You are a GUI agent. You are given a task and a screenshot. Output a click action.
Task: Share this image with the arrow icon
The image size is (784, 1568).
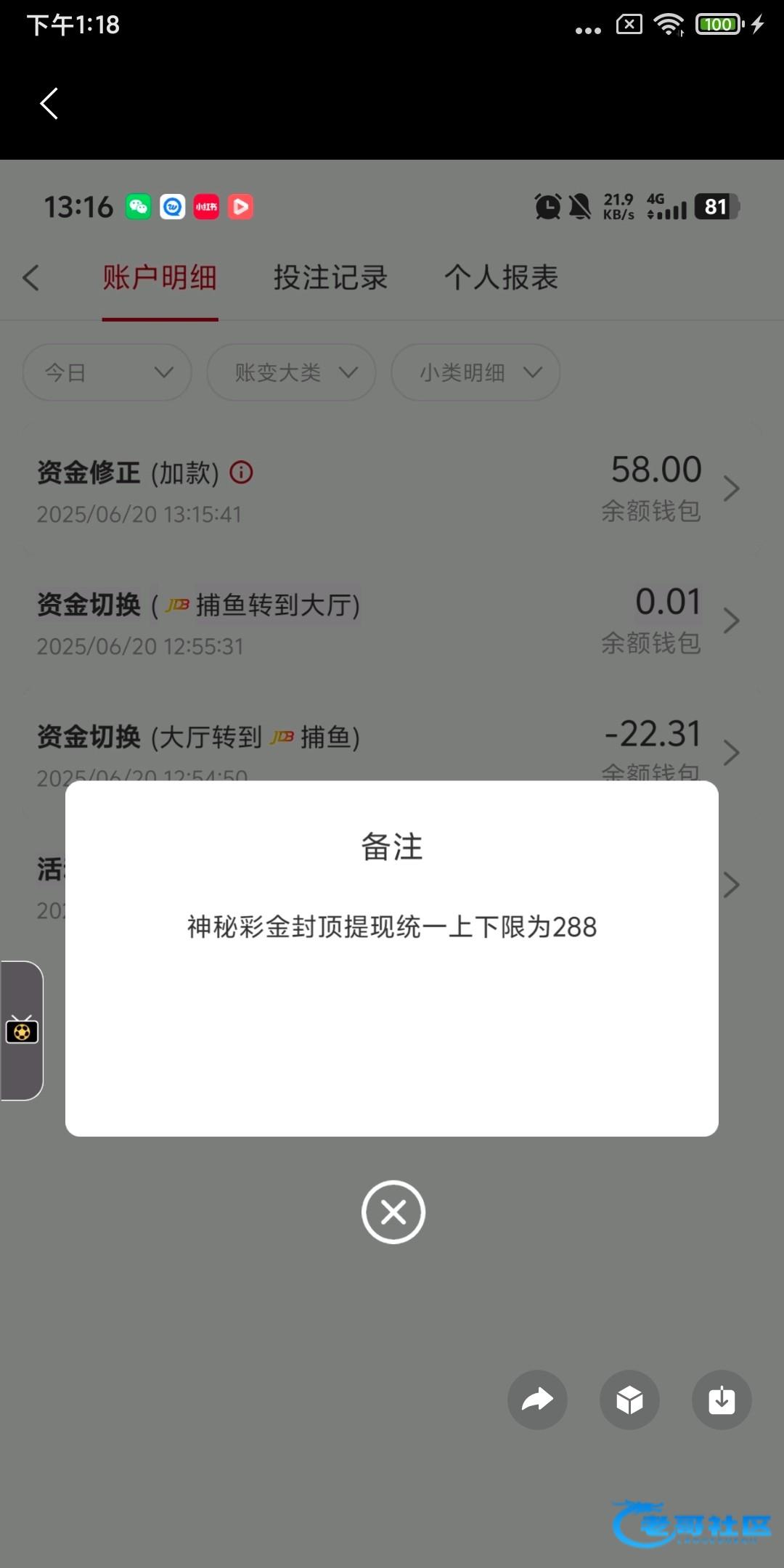(x=537, y=1400)
